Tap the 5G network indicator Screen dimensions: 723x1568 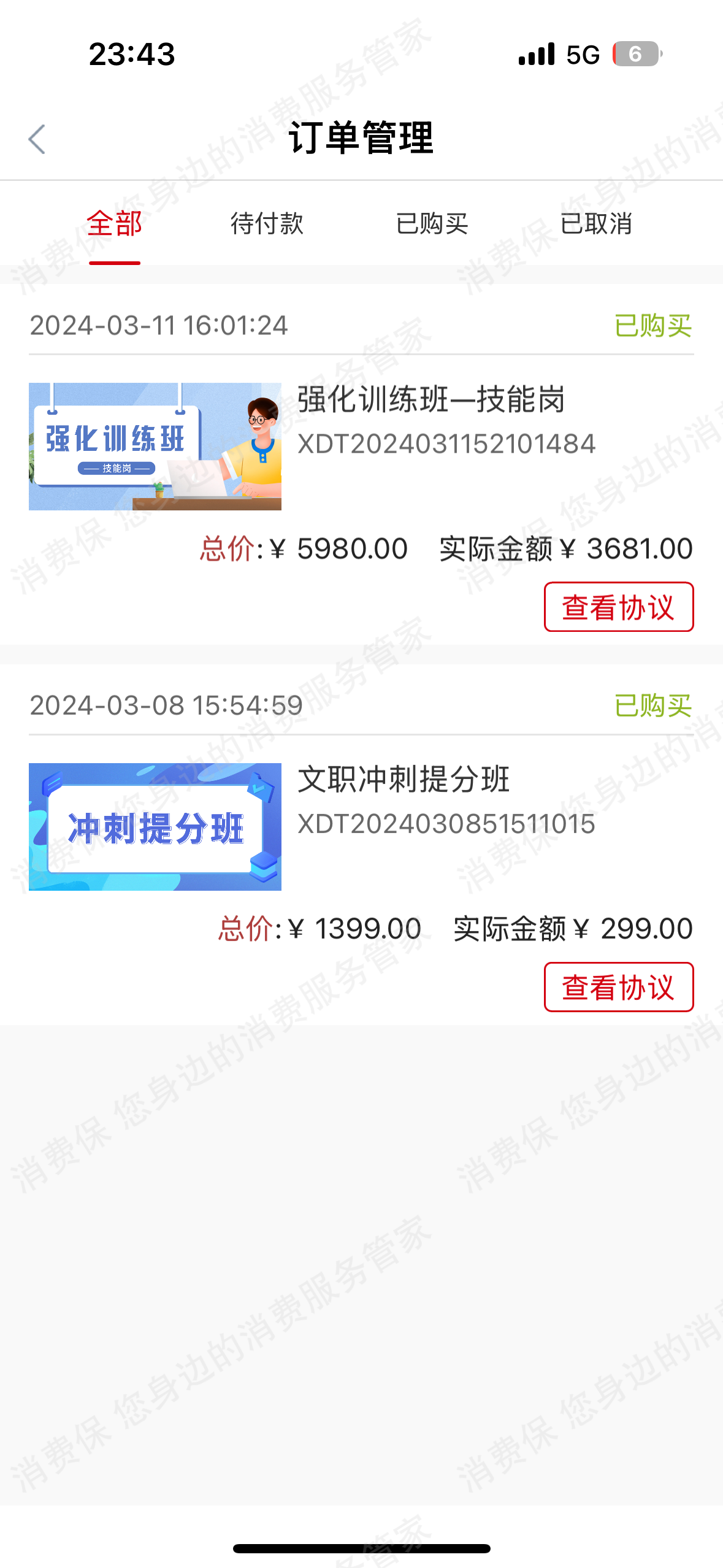(583, 56)
